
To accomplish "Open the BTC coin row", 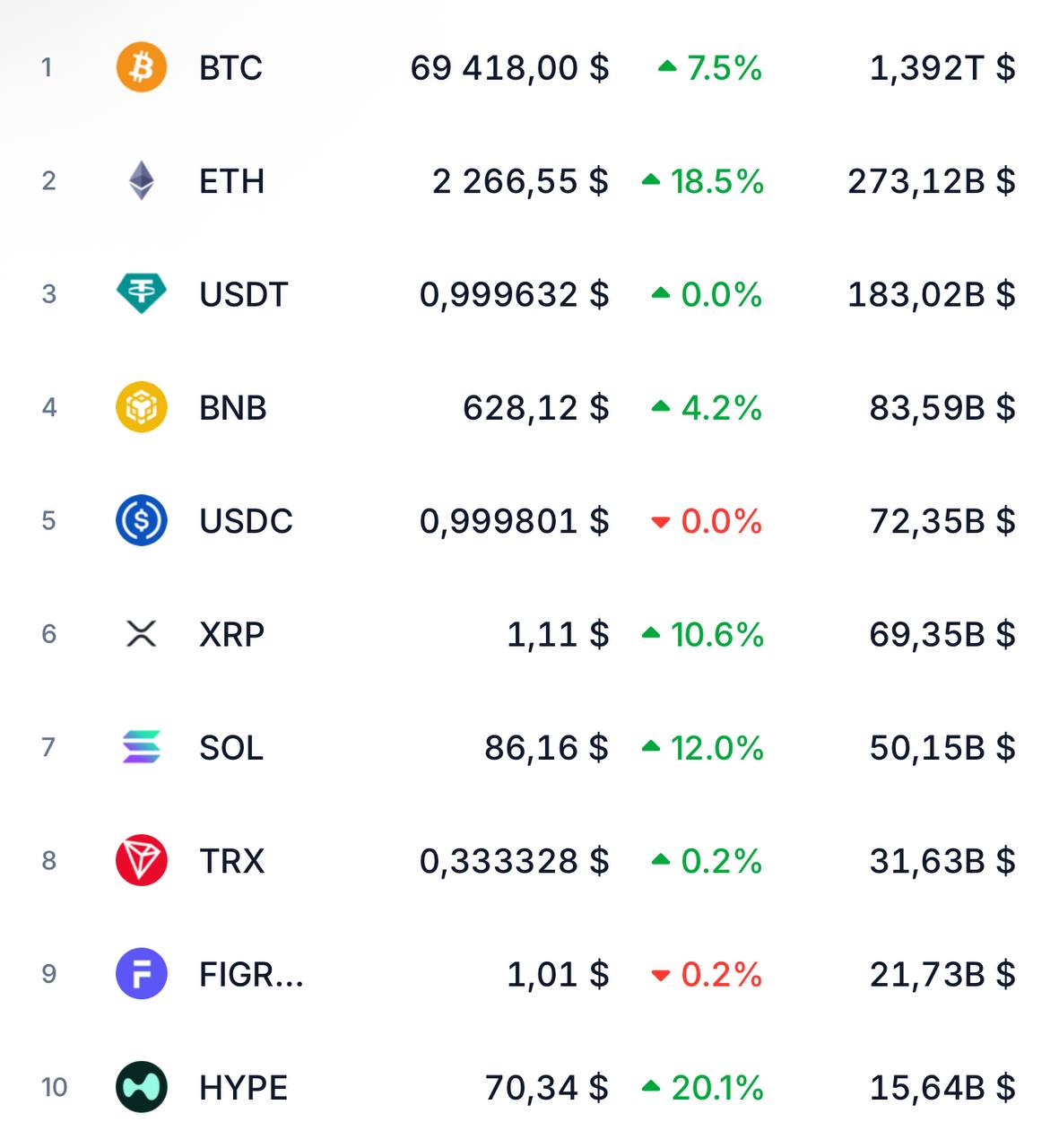I will (529, 68).
